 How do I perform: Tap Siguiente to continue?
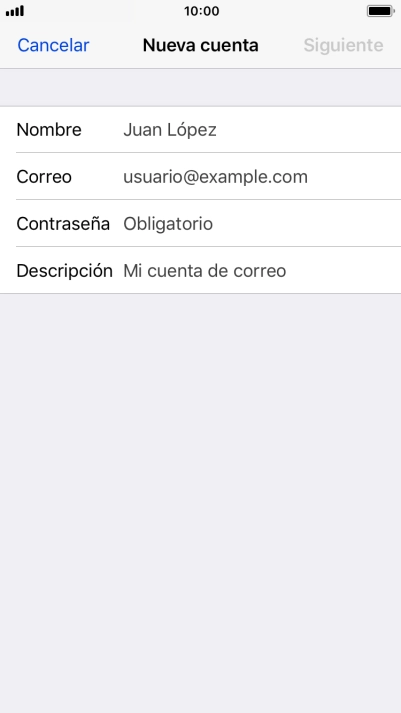point(343,45)
